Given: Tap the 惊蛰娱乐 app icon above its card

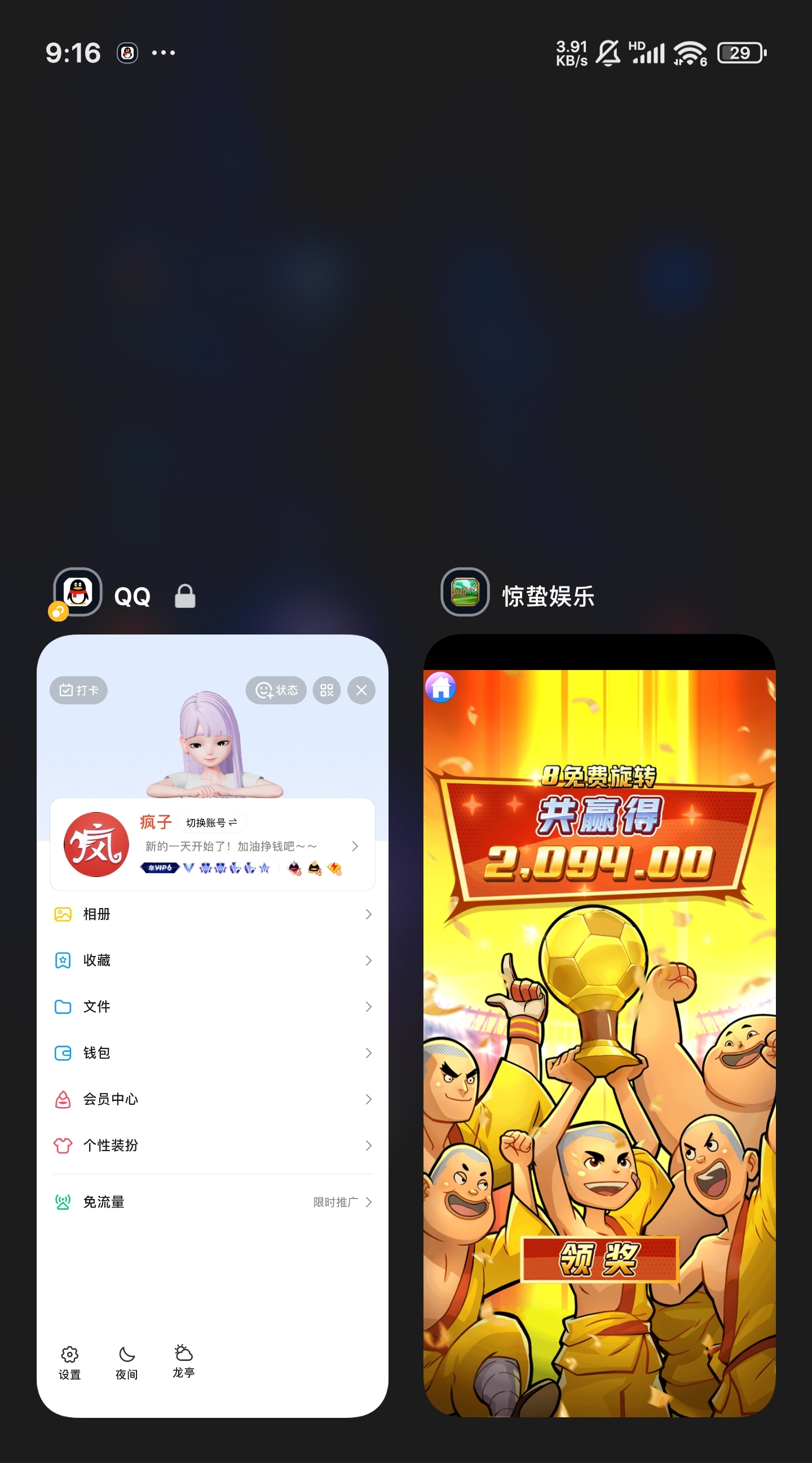Looking at the screenshot, I should [465, 592].
